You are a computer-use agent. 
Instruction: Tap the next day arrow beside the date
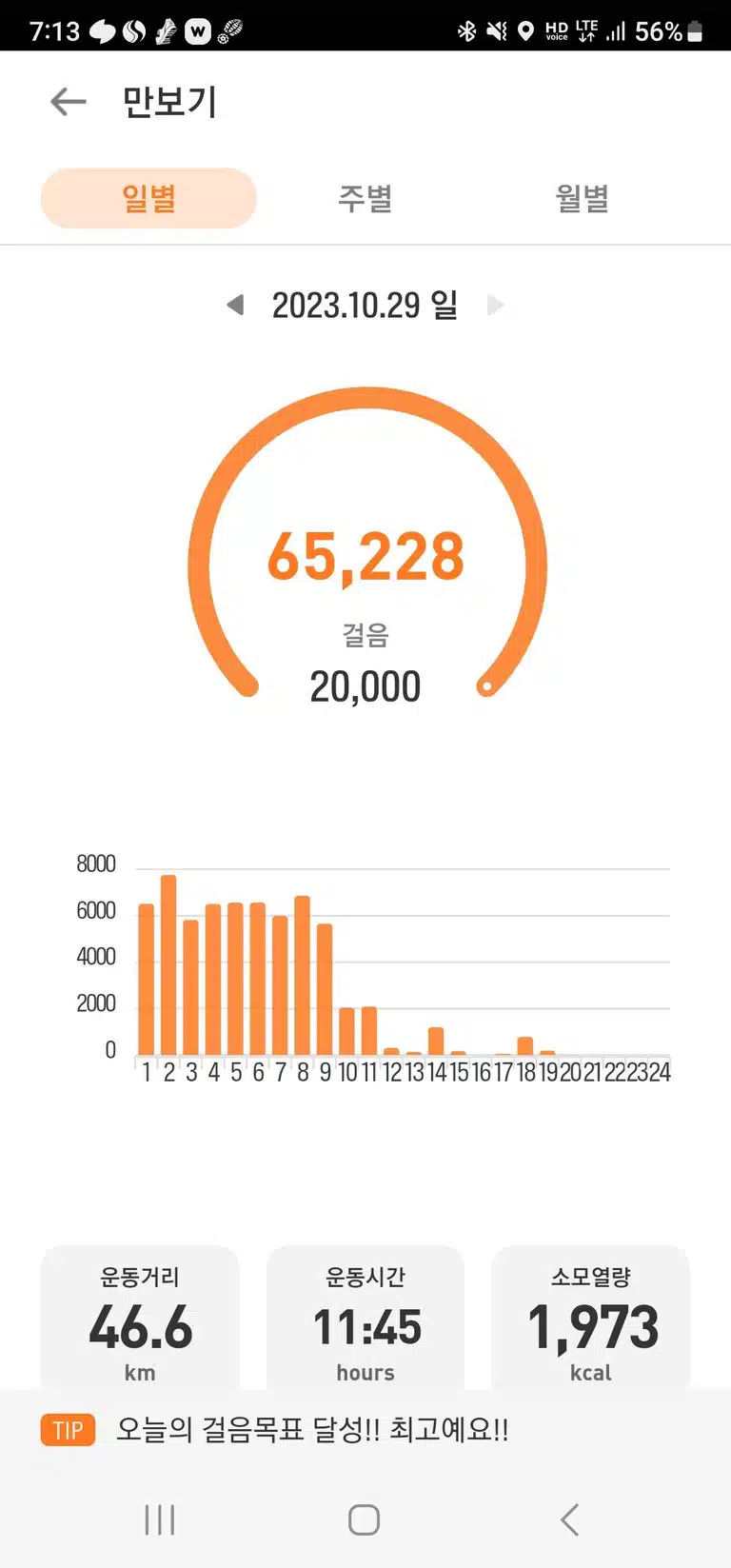(x=495, y=305)
